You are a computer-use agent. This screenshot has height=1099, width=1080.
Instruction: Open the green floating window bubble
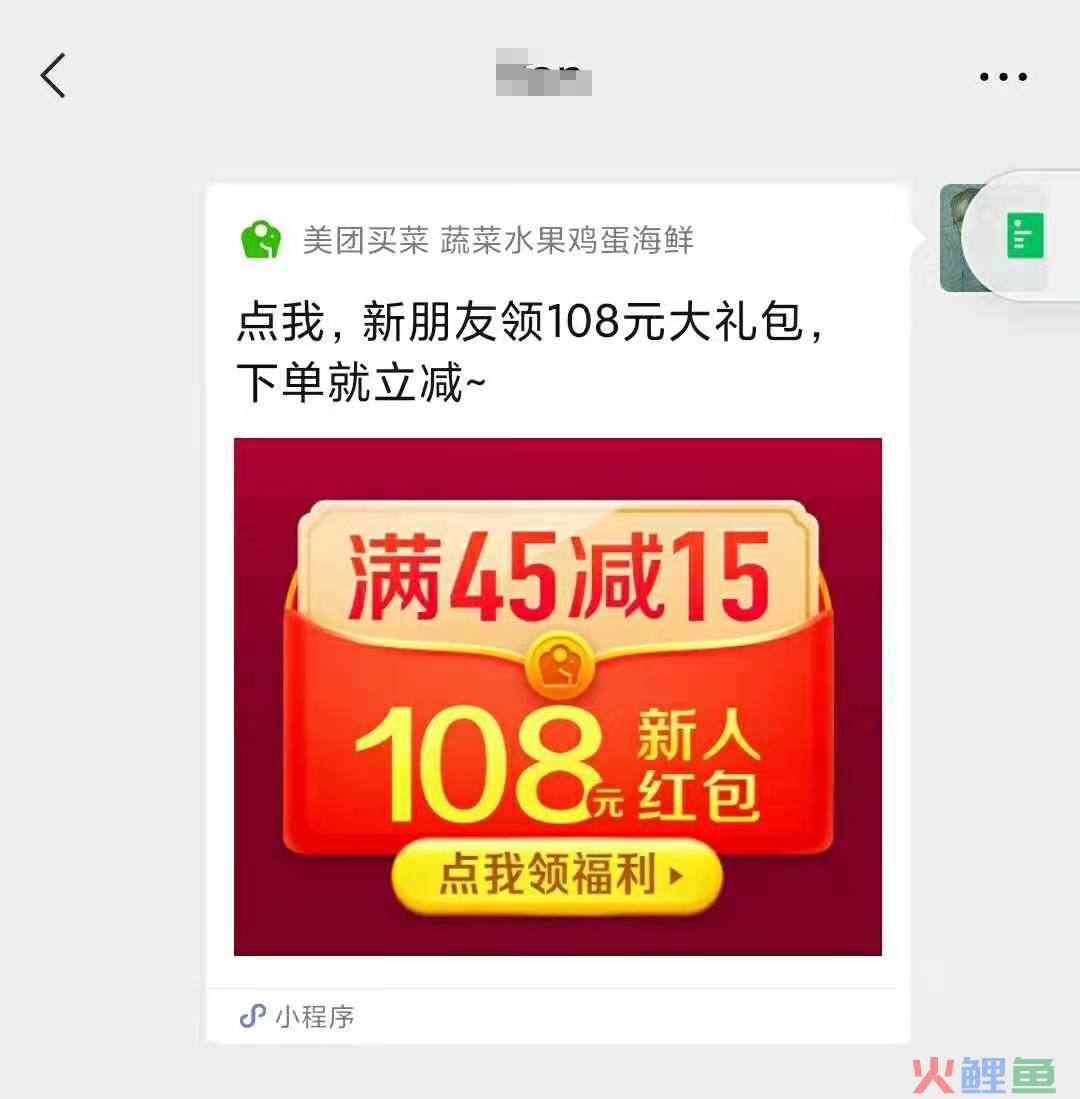1025,237
